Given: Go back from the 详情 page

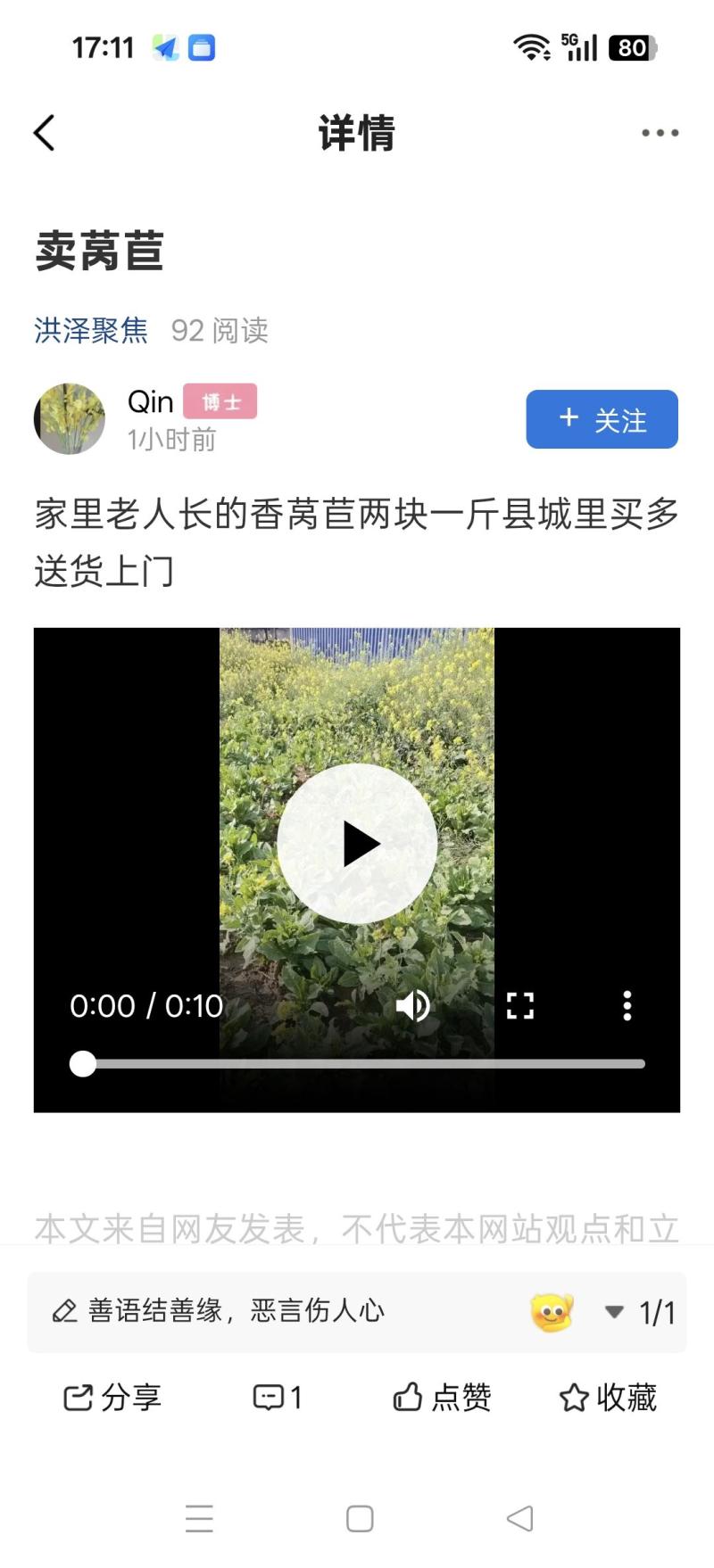Looking at the screenshot, I should pyautogui.click(x=45, y=133).
